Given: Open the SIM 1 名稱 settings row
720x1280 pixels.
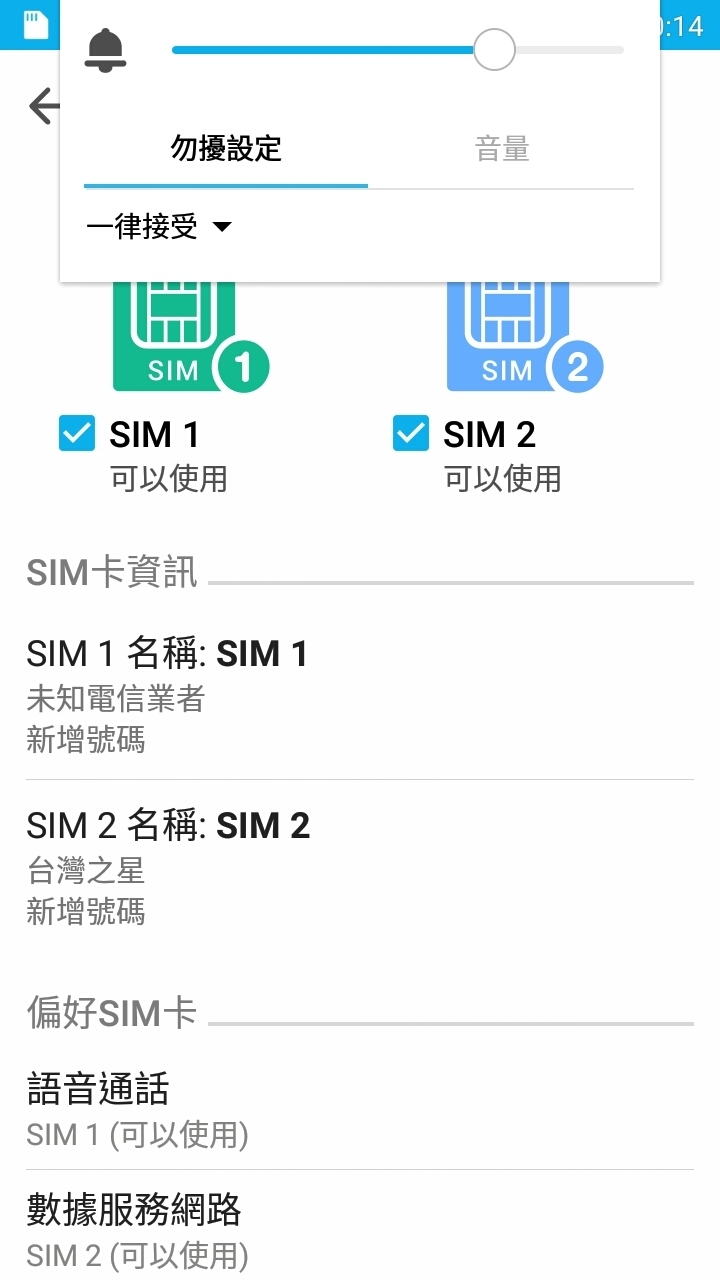Looking at the screenshot, I should pos(360,695).
